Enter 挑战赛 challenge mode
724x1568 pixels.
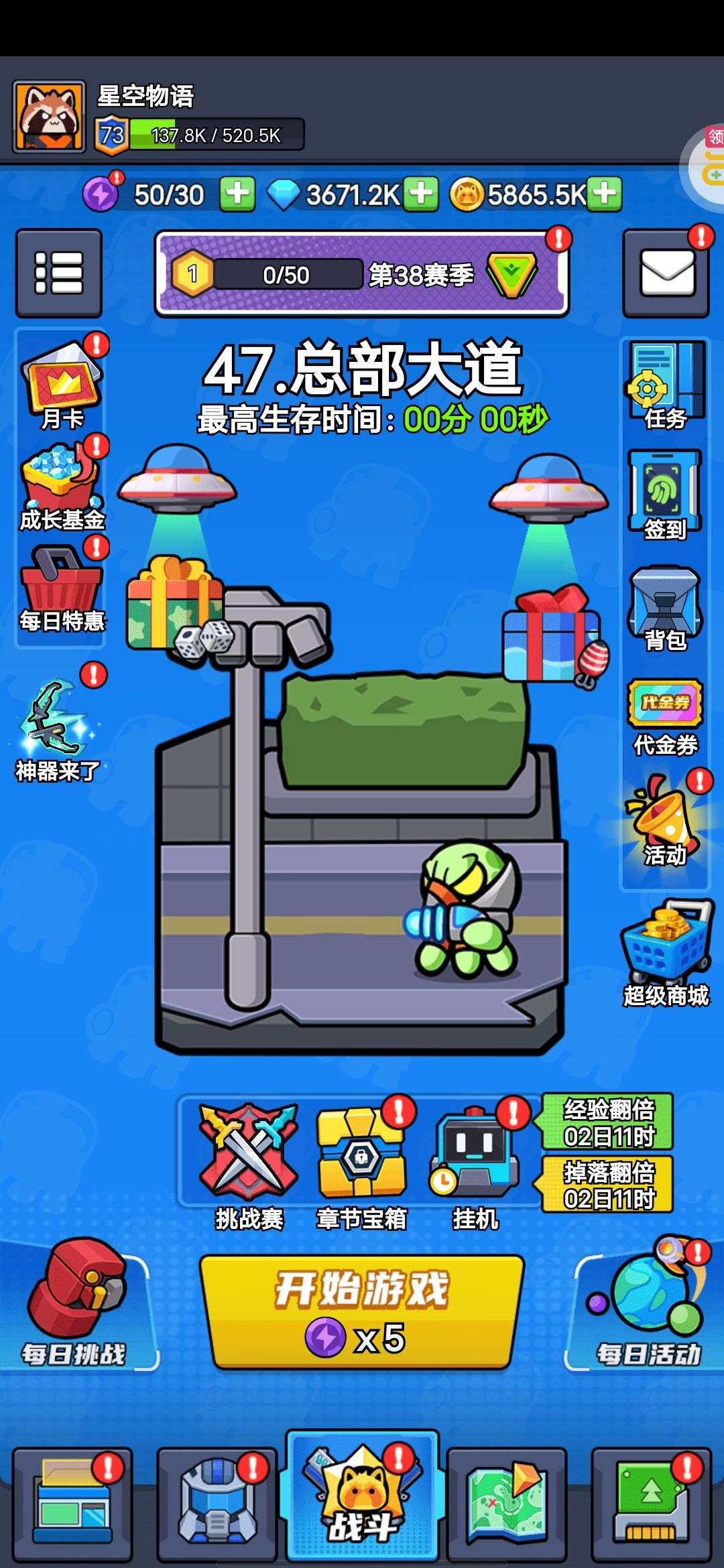coord(249,1165)
